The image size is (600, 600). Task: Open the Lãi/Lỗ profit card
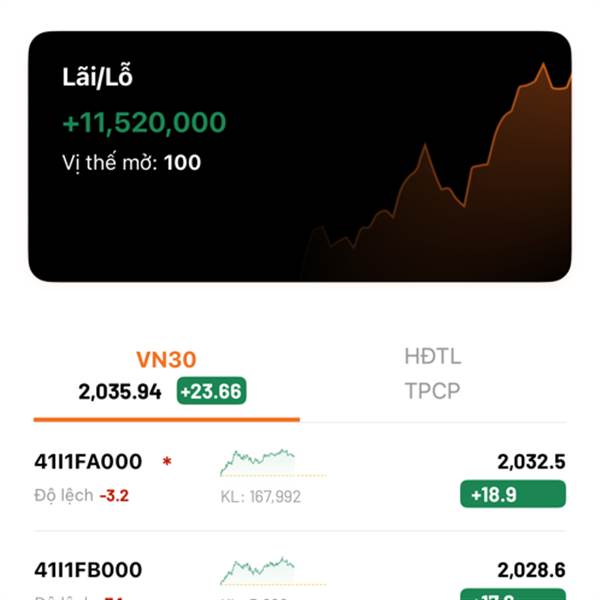point(300,157)
